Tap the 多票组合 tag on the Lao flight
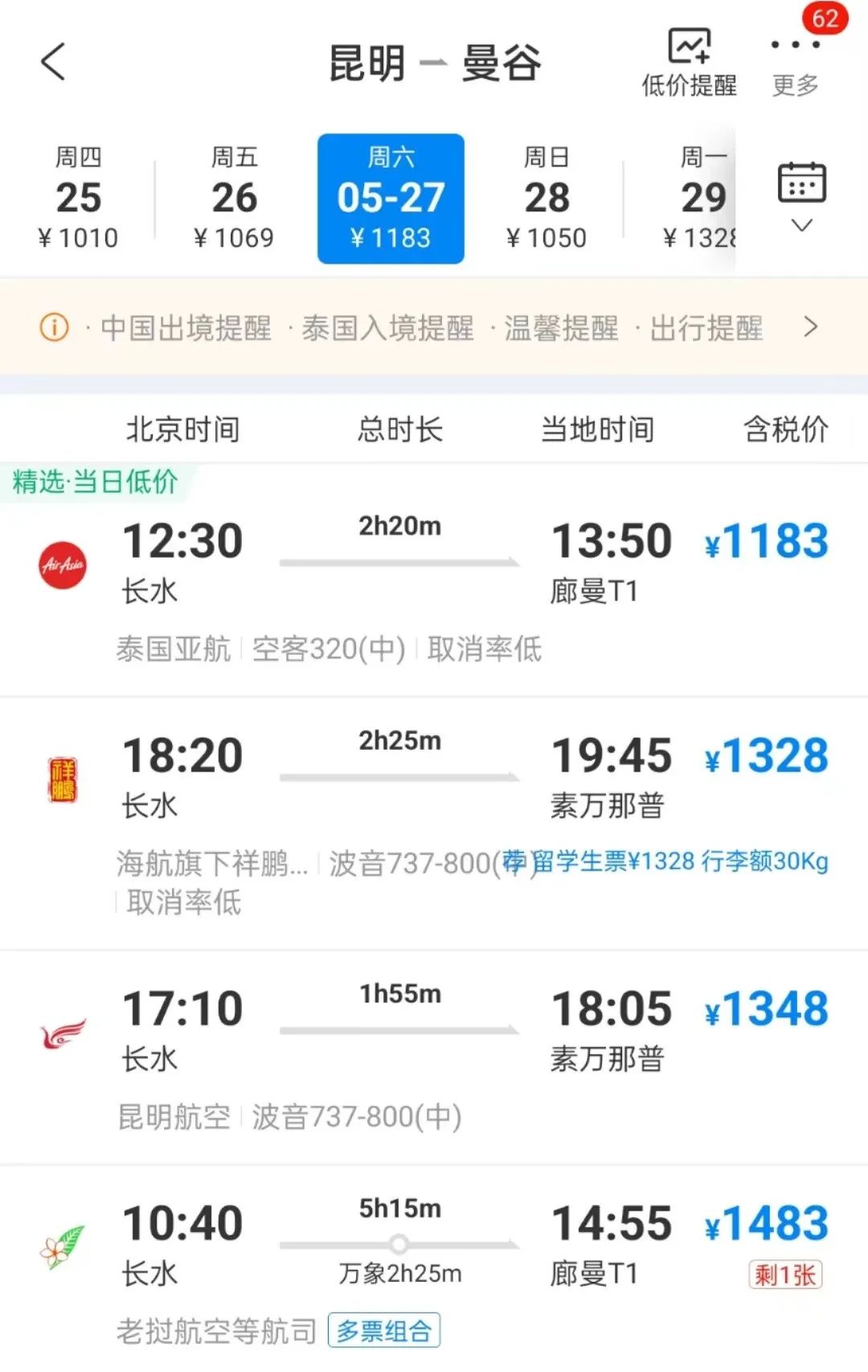Viewport: 868px width, 1372px height. pyautogui.click(x=383, y=1330)
